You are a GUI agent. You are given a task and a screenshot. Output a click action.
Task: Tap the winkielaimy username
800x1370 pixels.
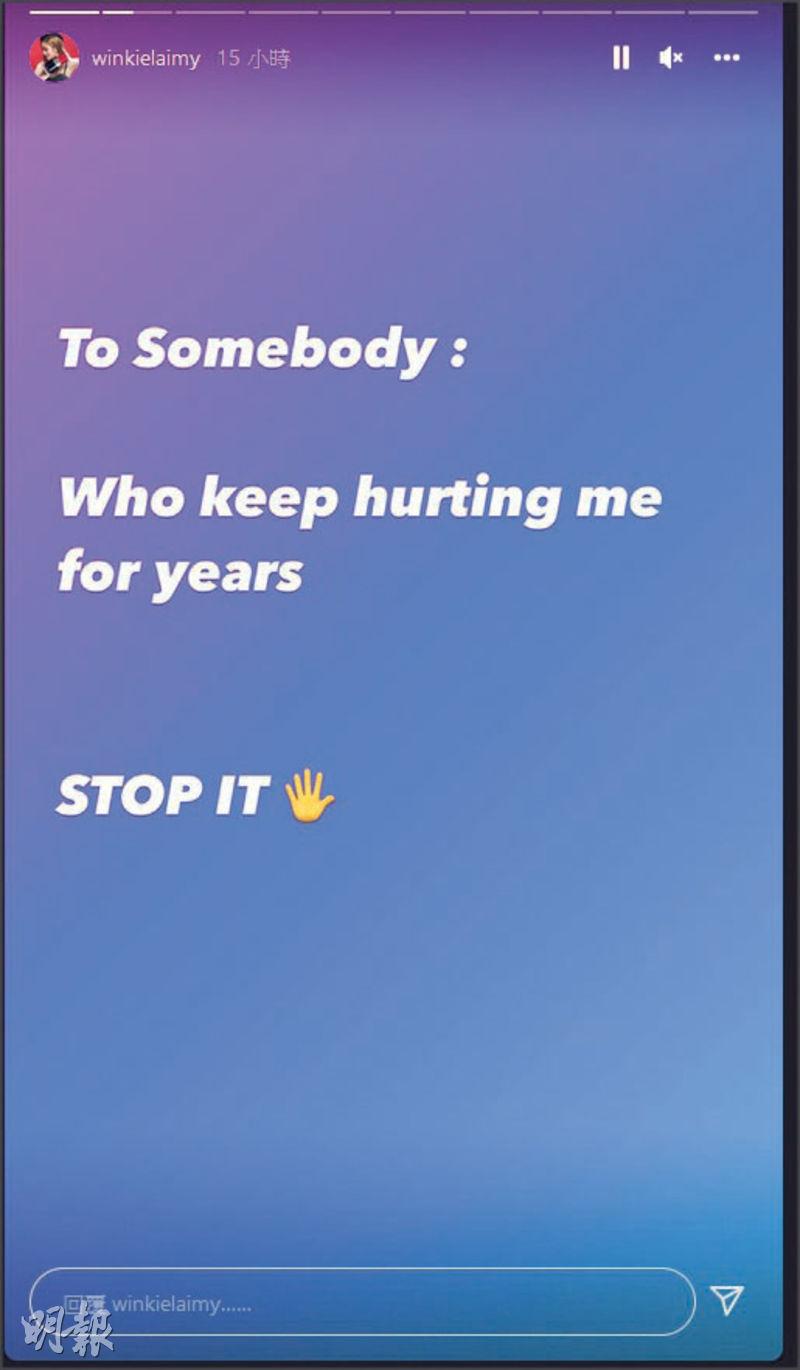tap(146, 59)
